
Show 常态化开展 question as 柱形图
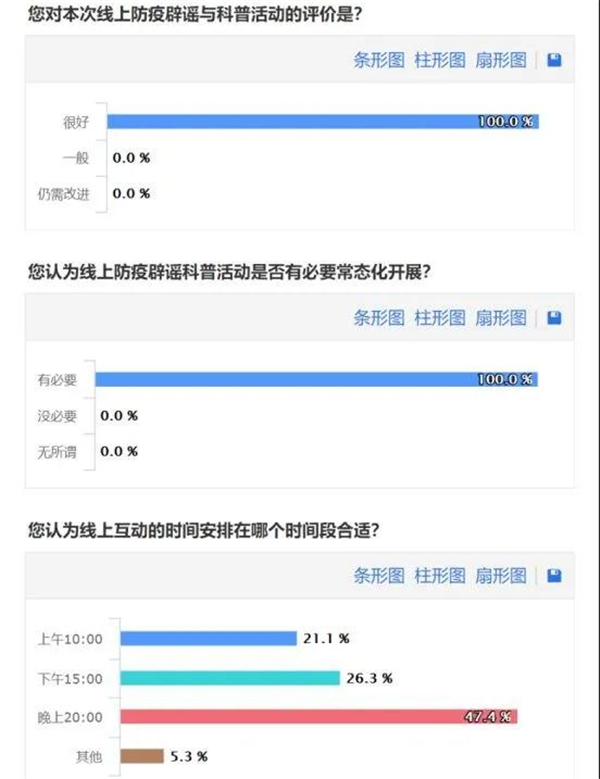click(x=440, y=318)
